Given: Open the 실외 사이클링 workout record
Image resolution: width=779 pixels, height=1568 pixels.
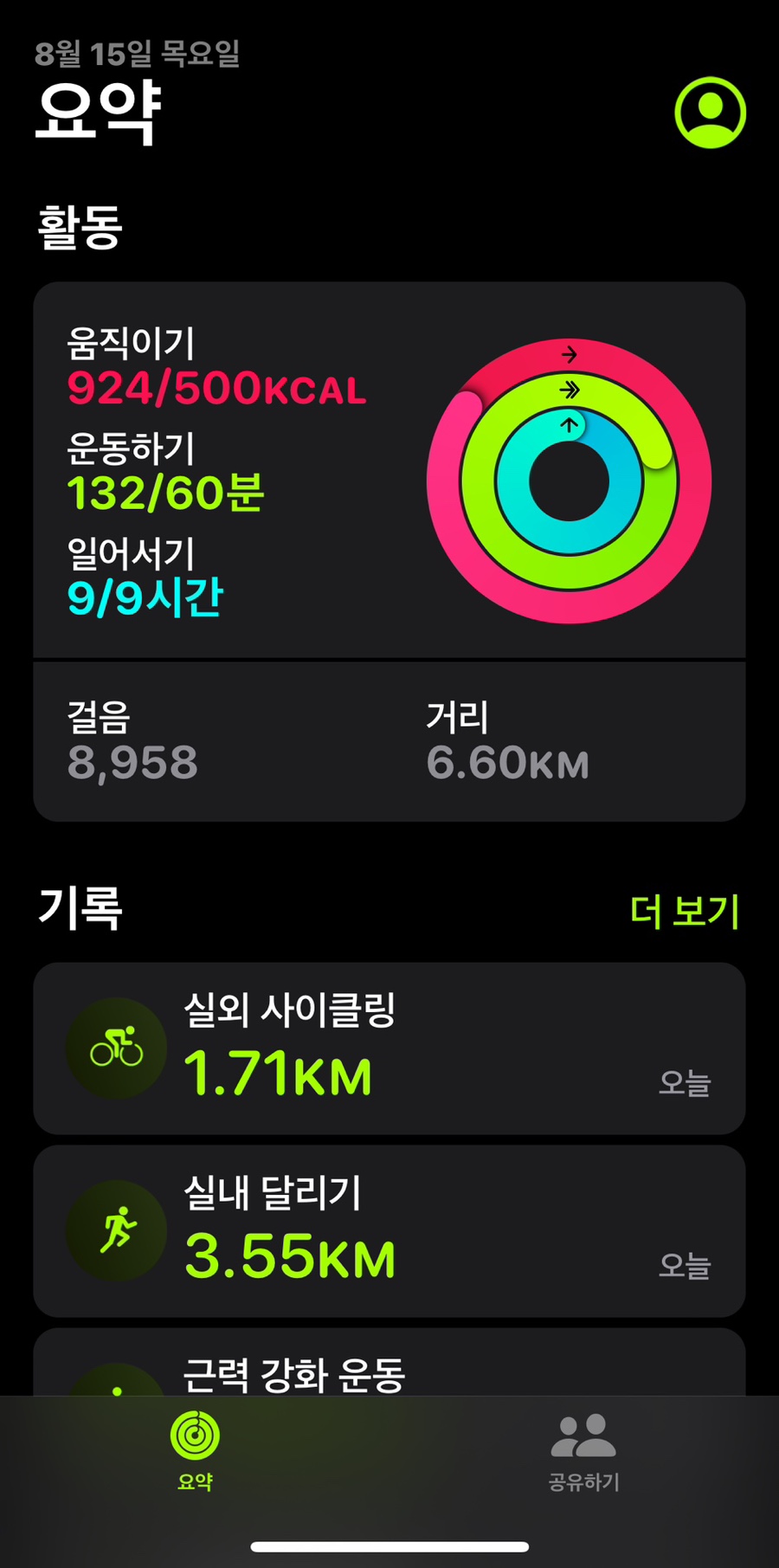Looking at the screenshot, I should [389, 1048].
